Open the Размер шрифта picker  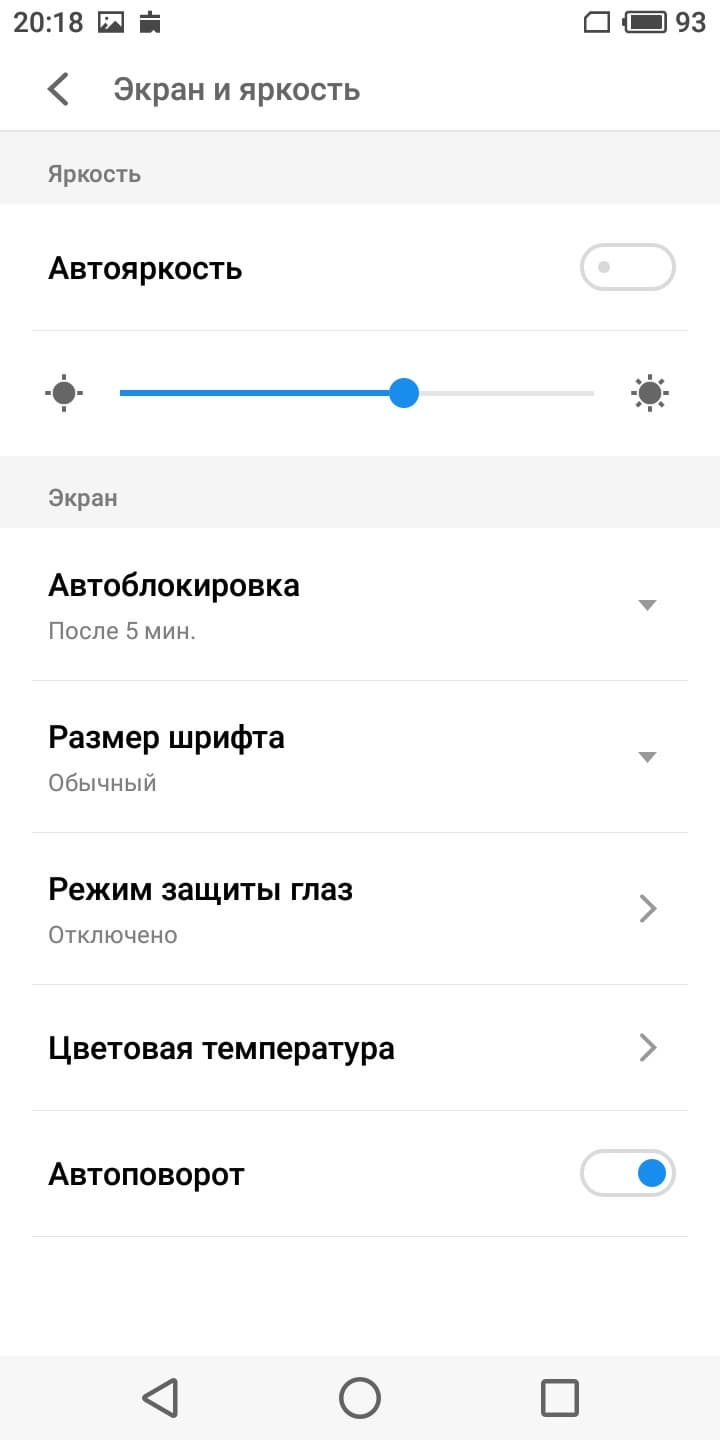click(646, 757)
